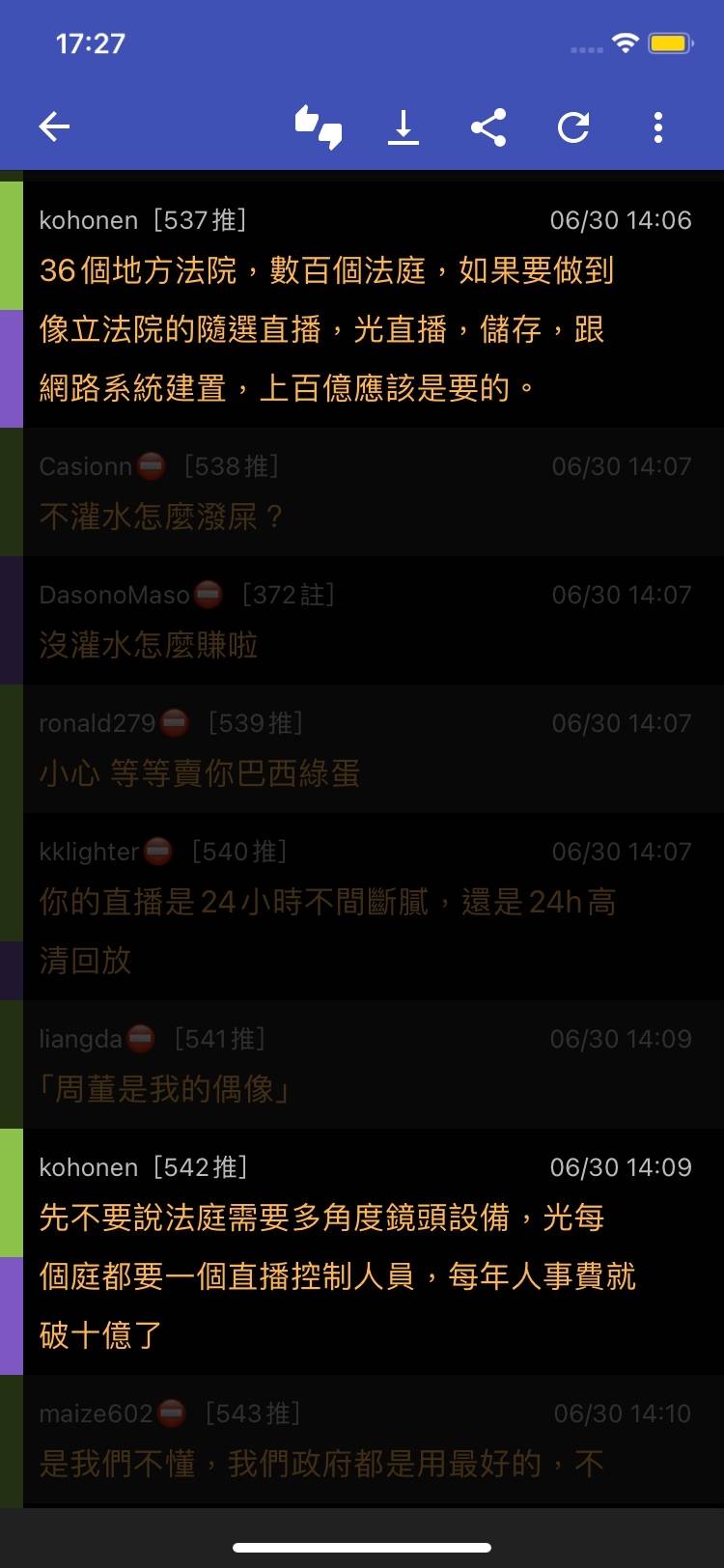Screen dimensions: 724x1568
Task: Refresh the comments
Action: pyautogui.click(x=573, y=127)
